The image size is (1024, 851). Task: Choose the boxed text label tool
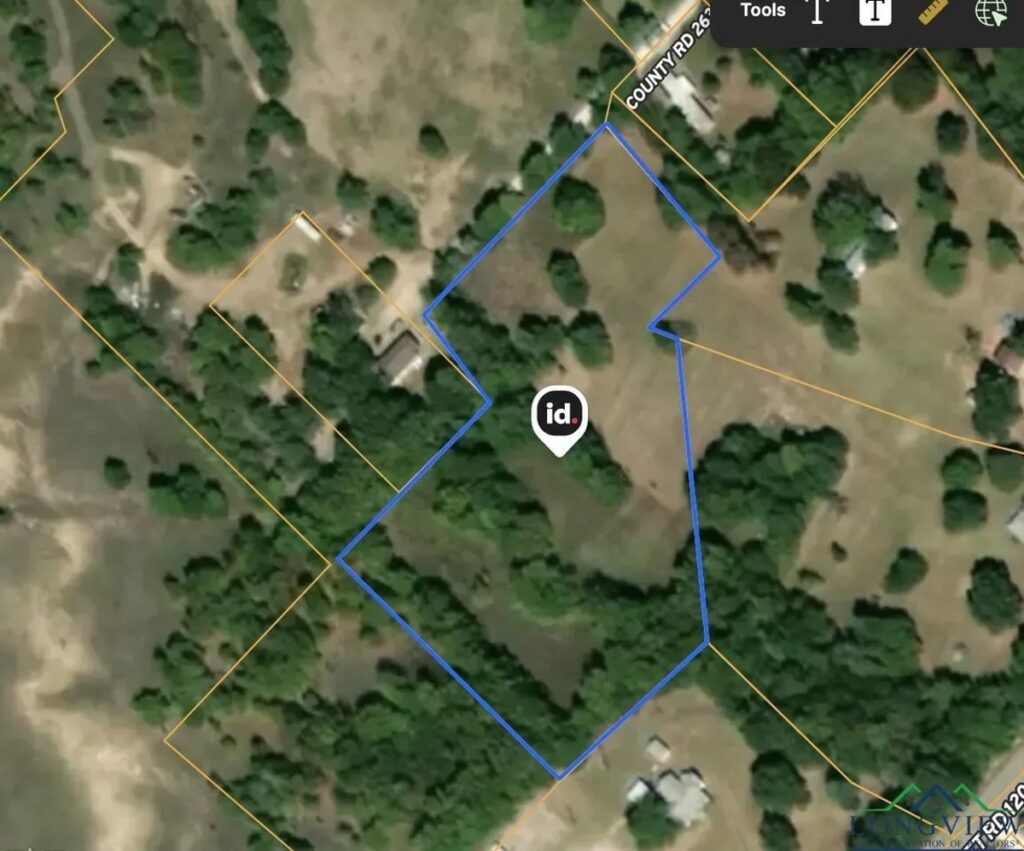coord(875,11)
